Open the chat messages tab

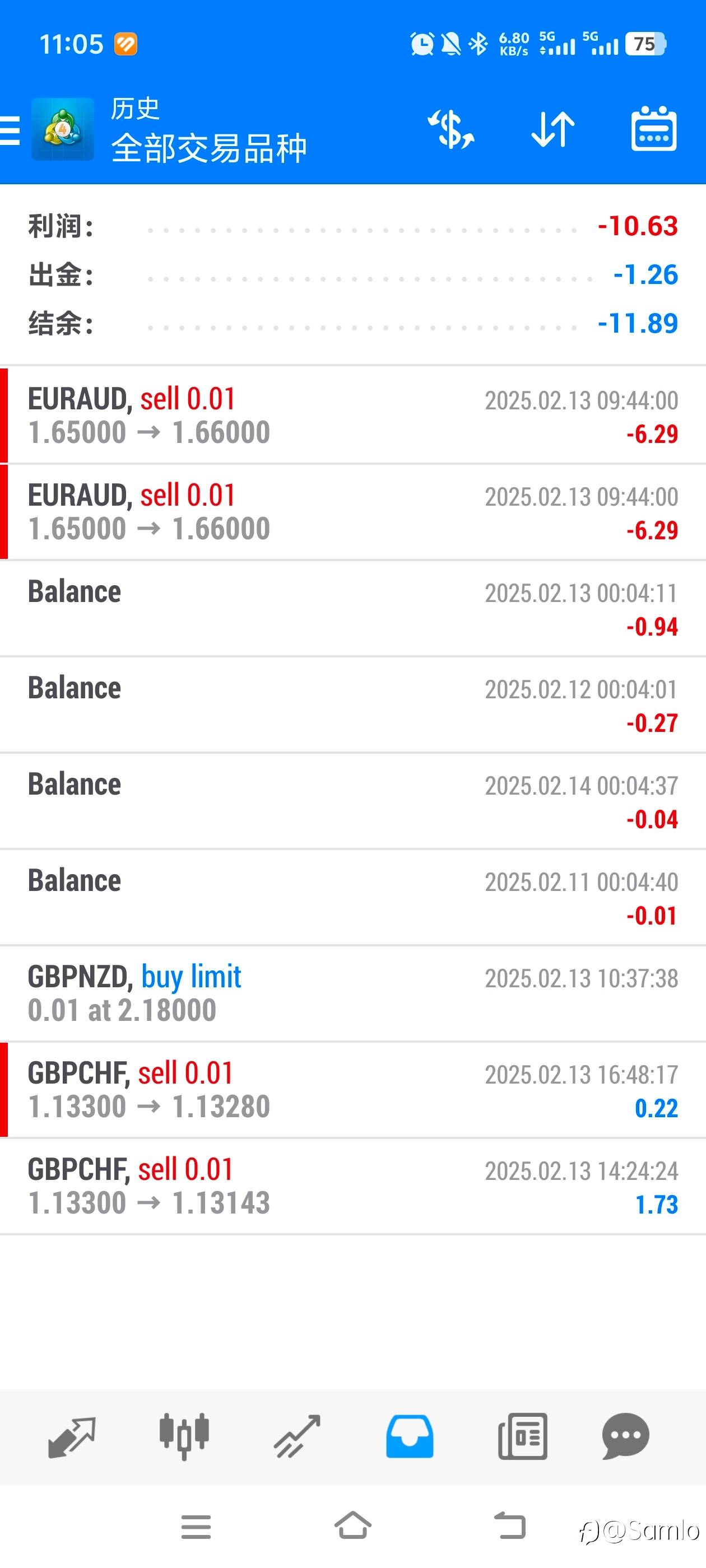point(625,1436)
